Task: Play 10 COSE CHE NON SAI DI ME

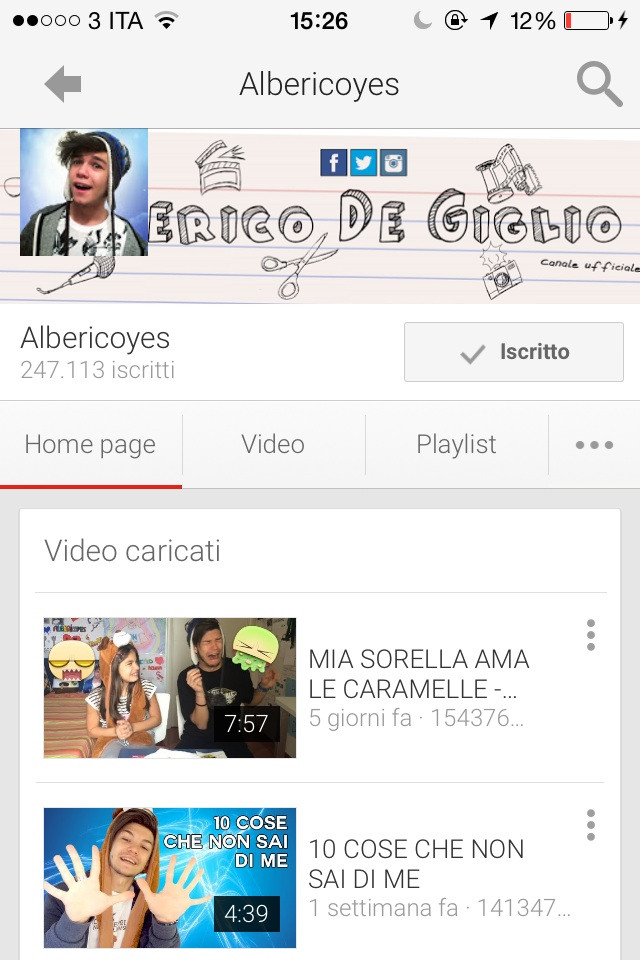Action: (x=170, y=878)
